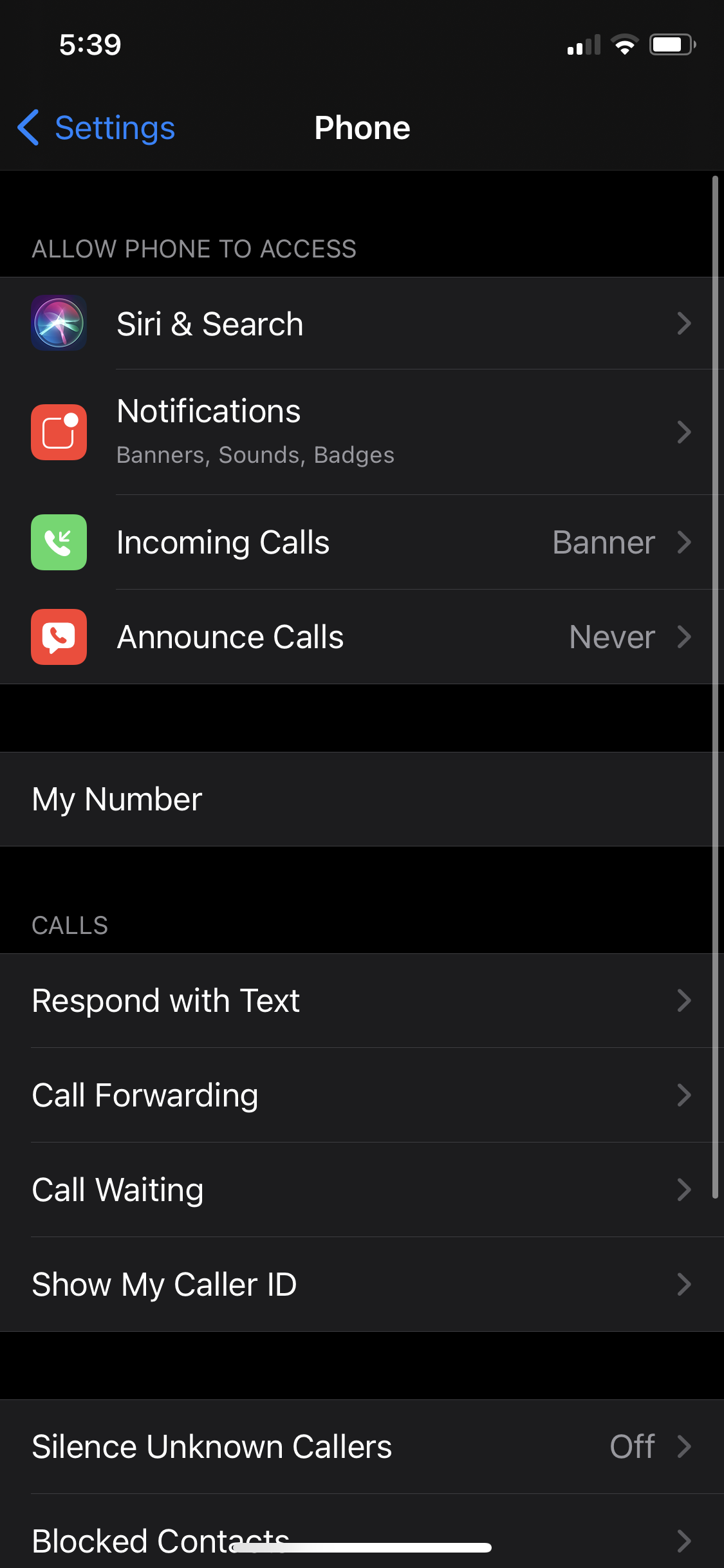Expand Incoming Calls via its chevron
The image size is (724, 1568).
click(684, 542)
